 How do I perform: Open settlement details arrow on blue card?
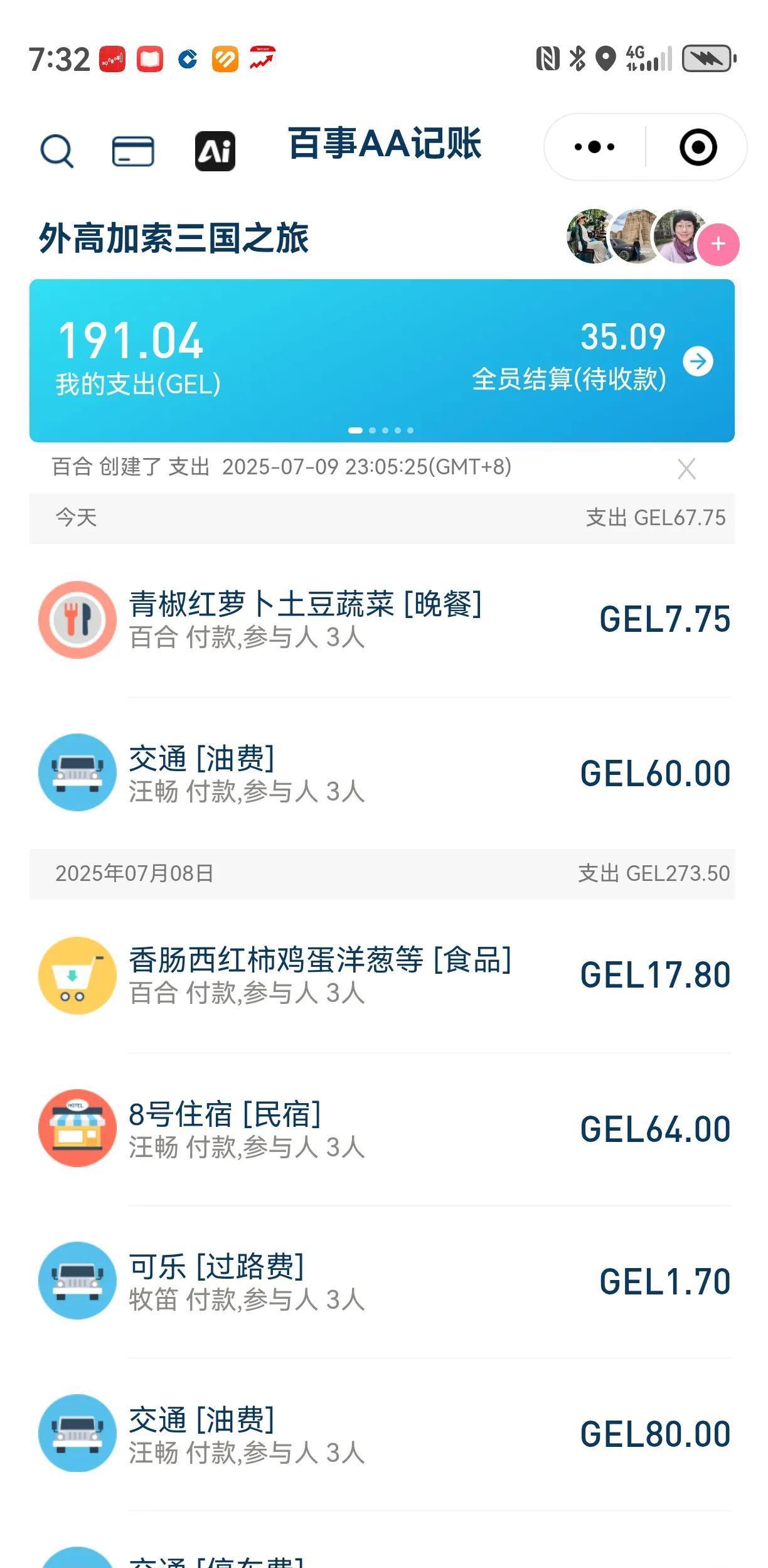click(x=698, y=361)
